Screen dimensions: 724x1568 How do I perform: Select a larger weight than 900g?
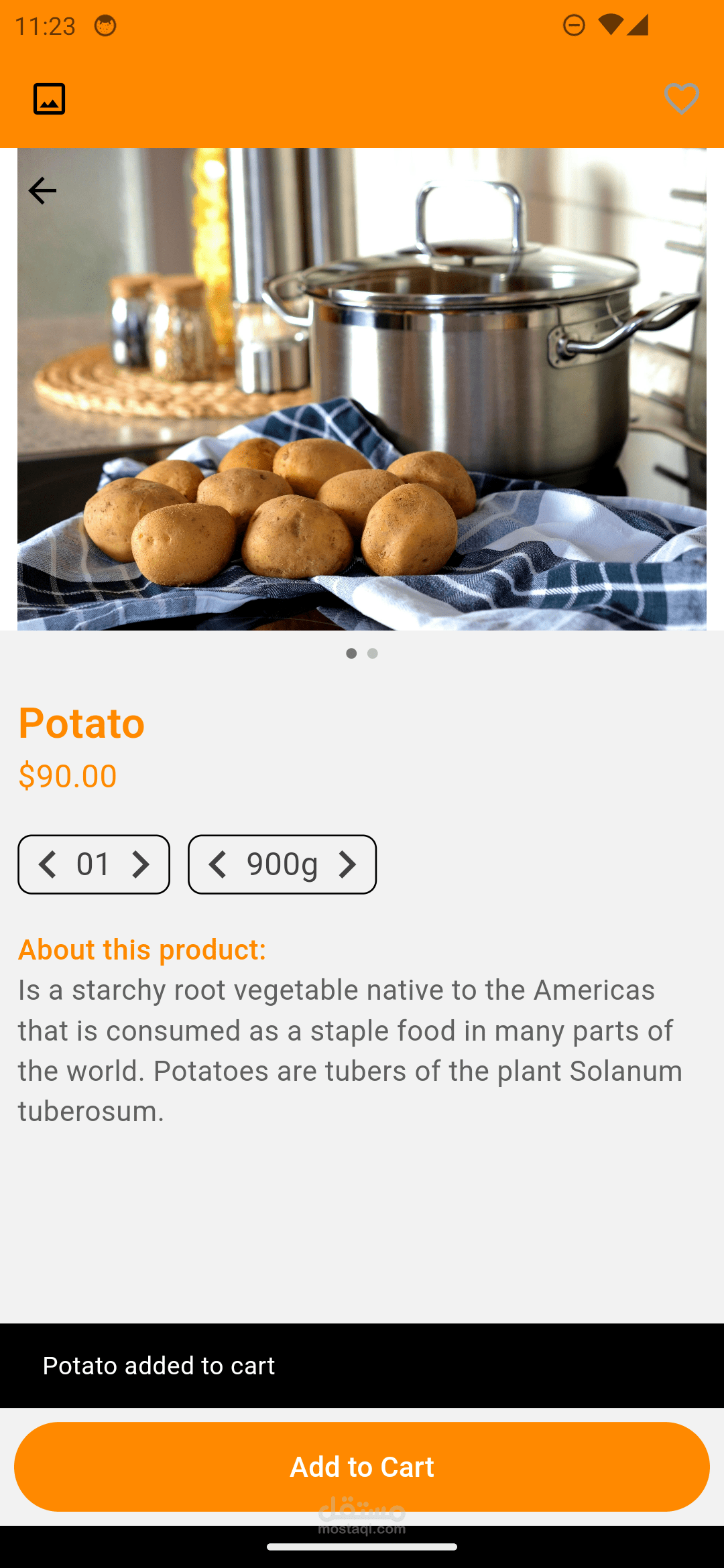[x=347, y=864]
